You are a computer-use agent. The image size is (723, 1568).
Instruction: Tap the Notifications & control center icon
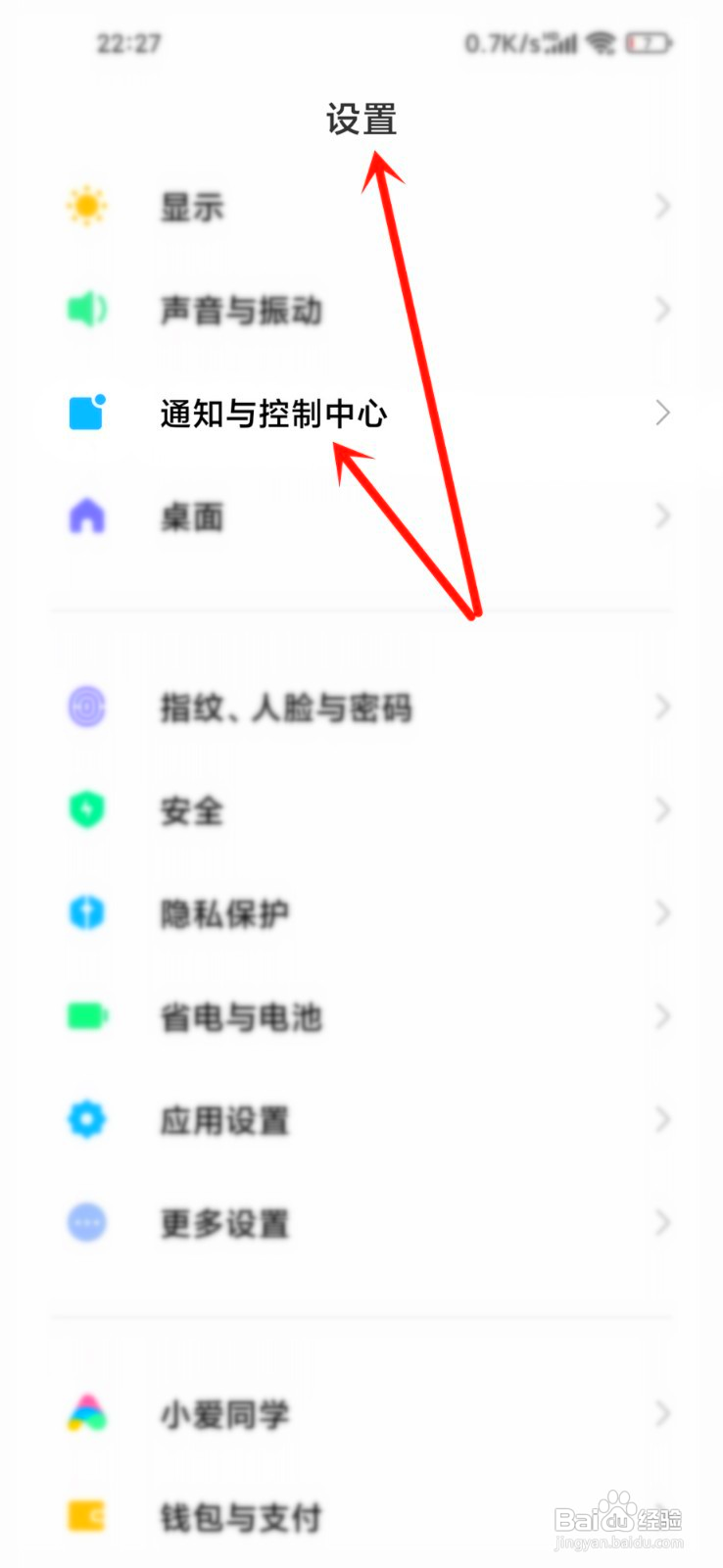coord(86,414)
